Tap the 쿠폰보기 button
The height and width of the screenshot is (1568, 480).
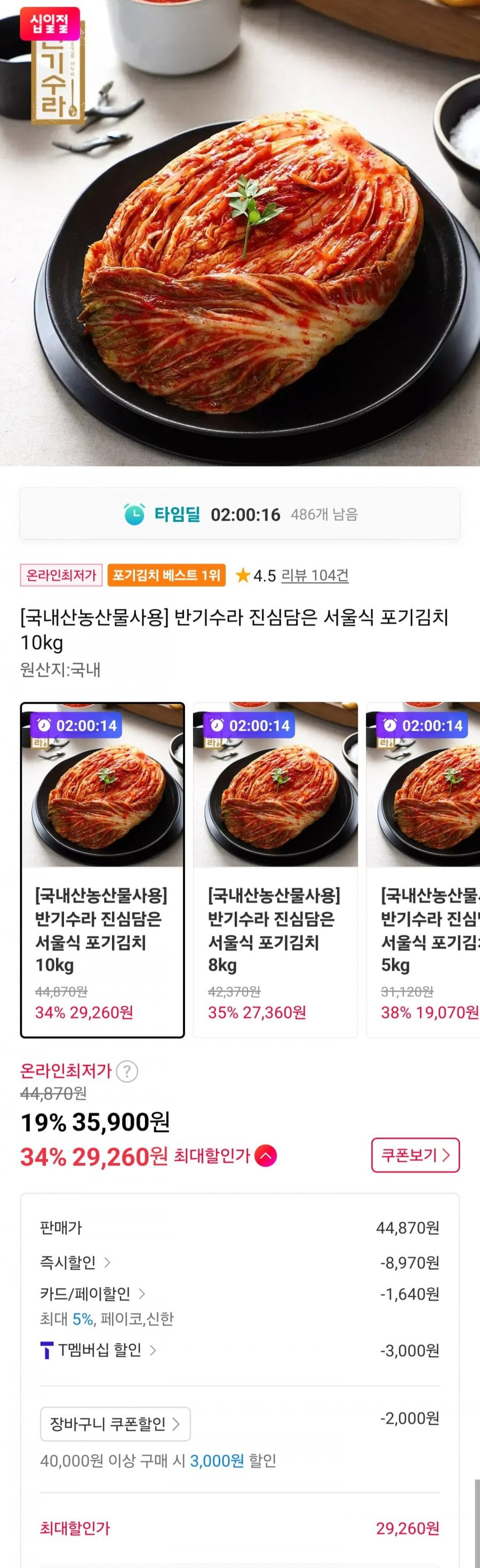pyautogui.click(x=415, y=1155)
